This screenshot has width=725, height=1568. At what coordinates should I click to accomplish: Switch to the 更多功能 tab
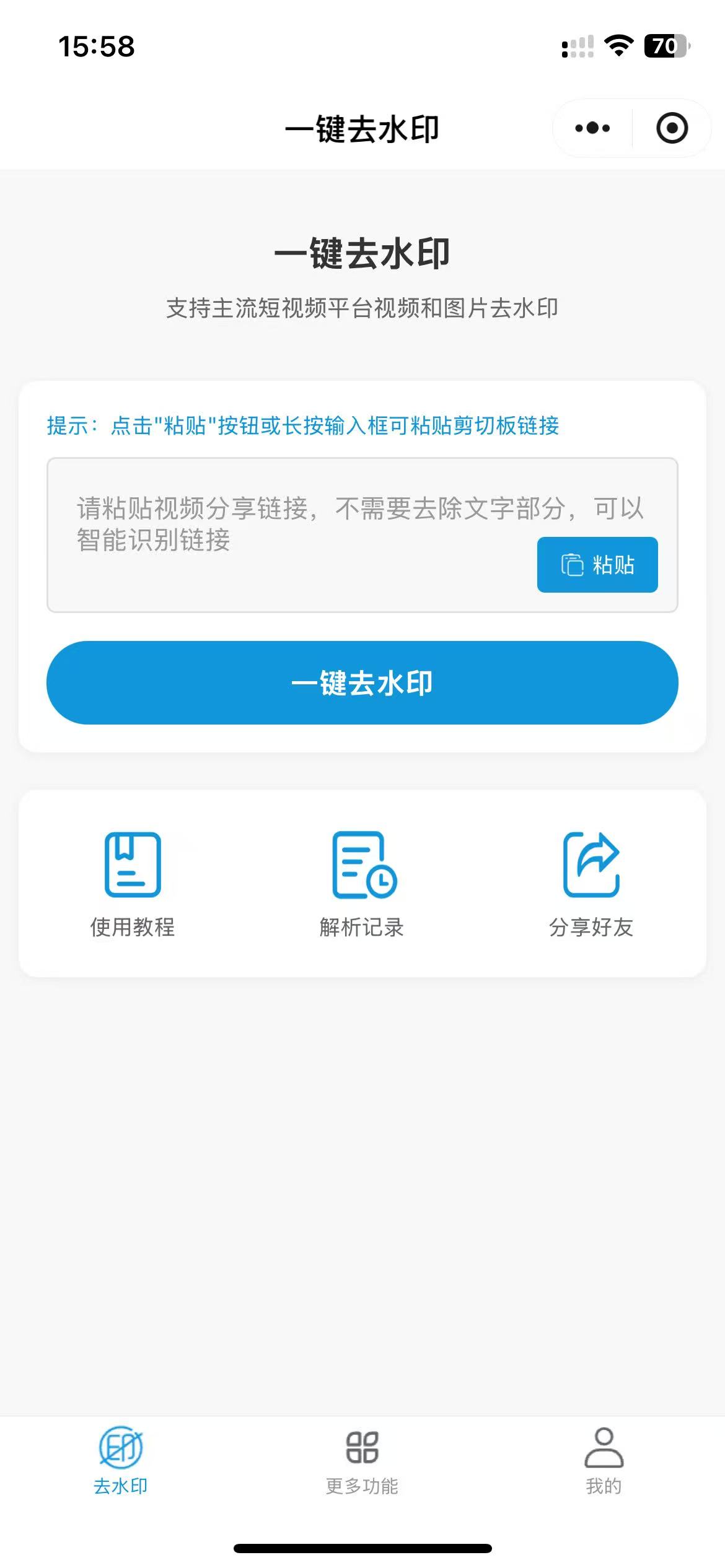362,1461
